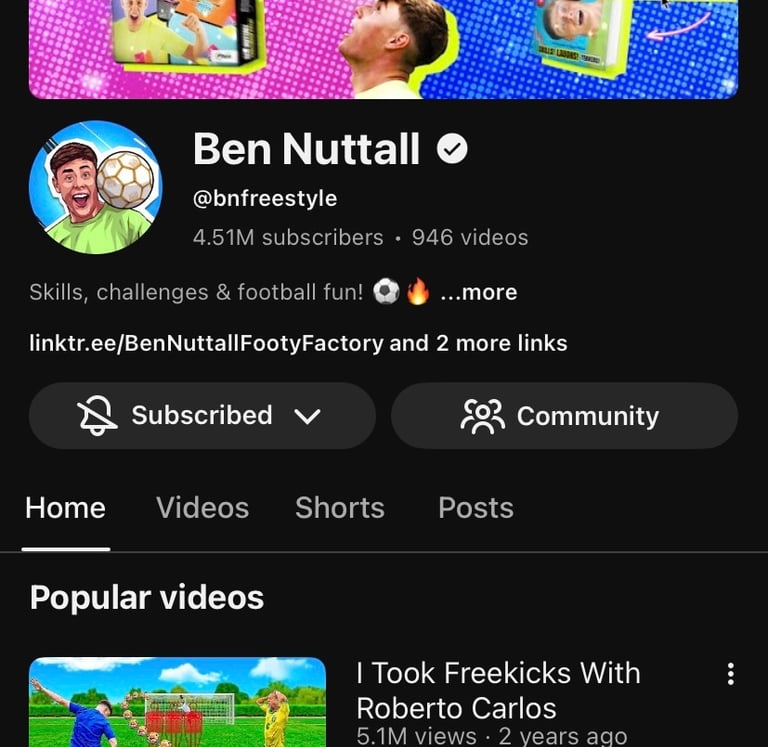Screen dimensions: 768x747
Task: Select the Home tab
Action: (x=65, y=508)
